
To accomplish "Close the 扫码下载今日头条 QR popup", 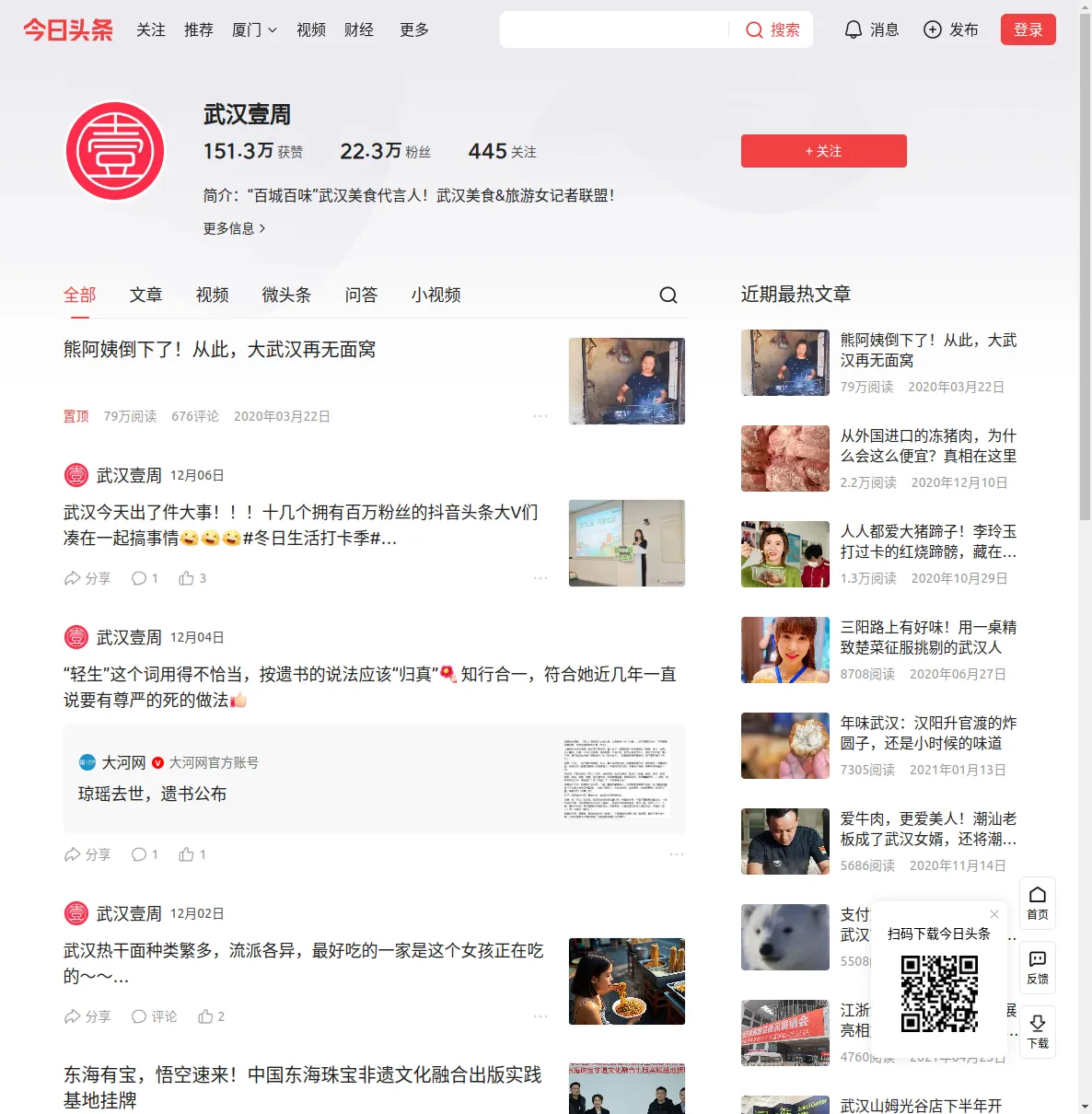I will (994, 914).
